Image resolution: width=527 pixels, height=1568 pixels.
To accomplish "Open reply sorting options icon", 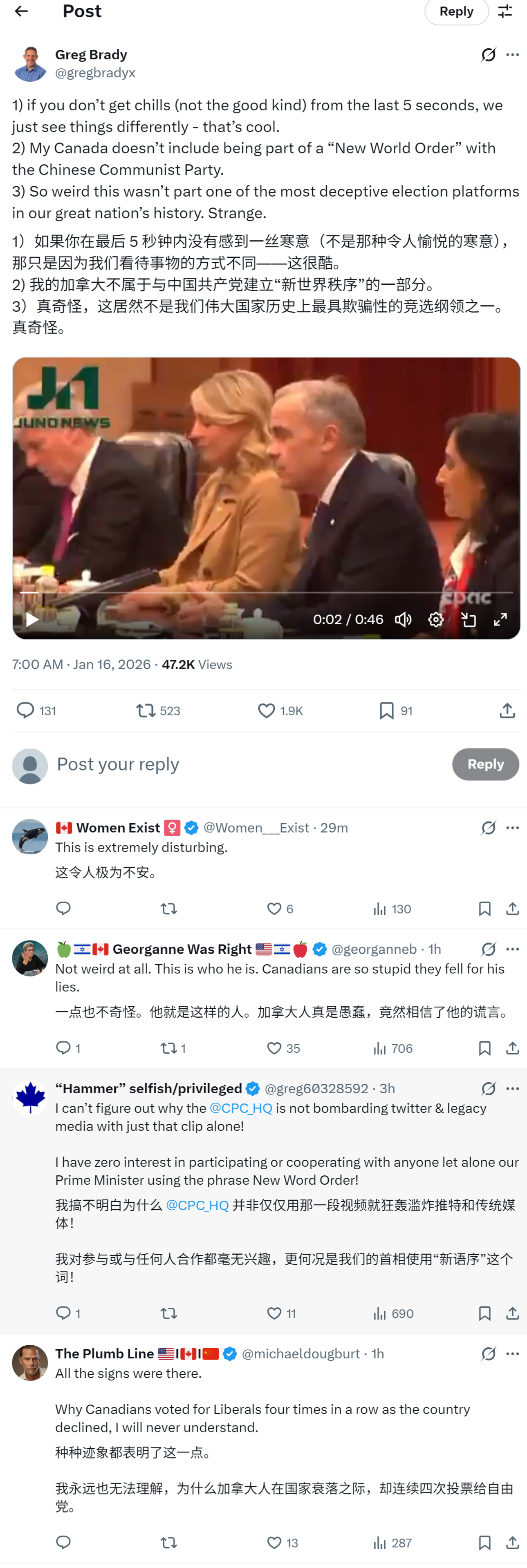I will [505, 11].
